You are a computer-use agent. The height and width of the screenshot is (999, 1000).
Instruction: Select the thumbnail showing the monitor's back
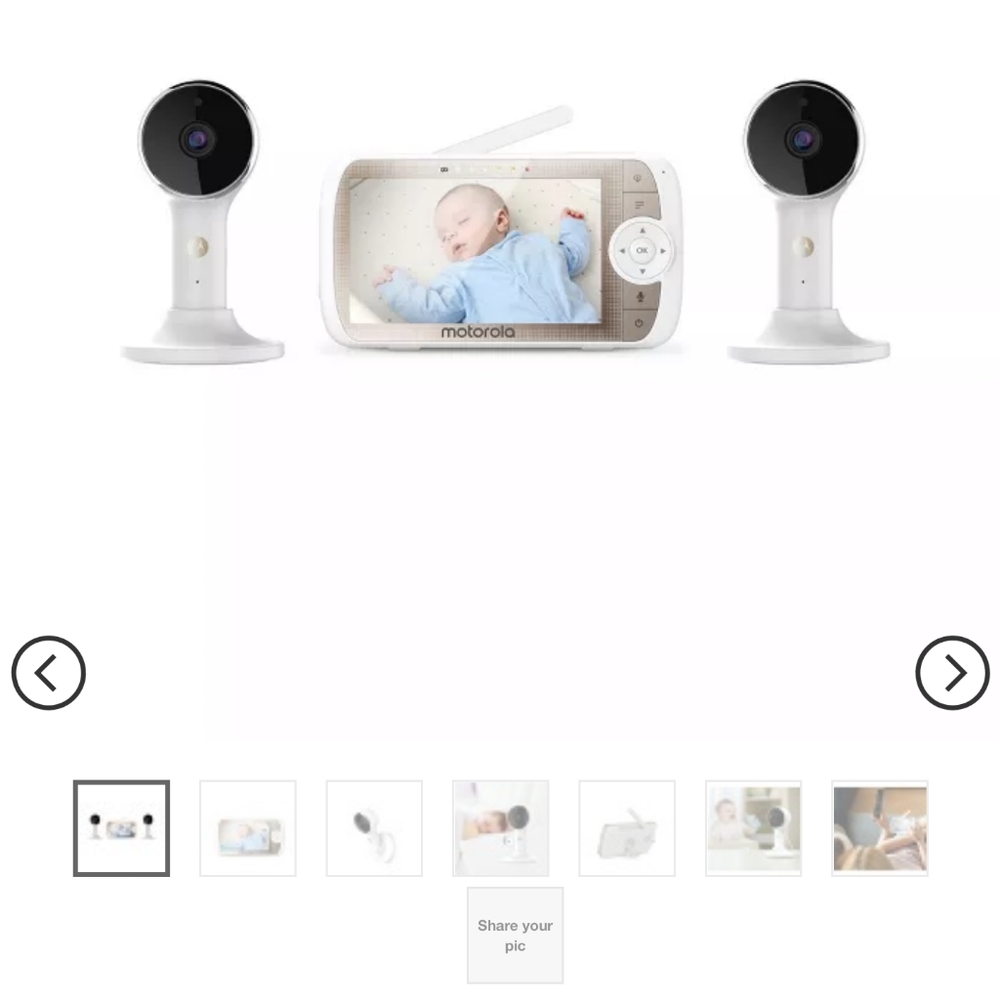627,828
